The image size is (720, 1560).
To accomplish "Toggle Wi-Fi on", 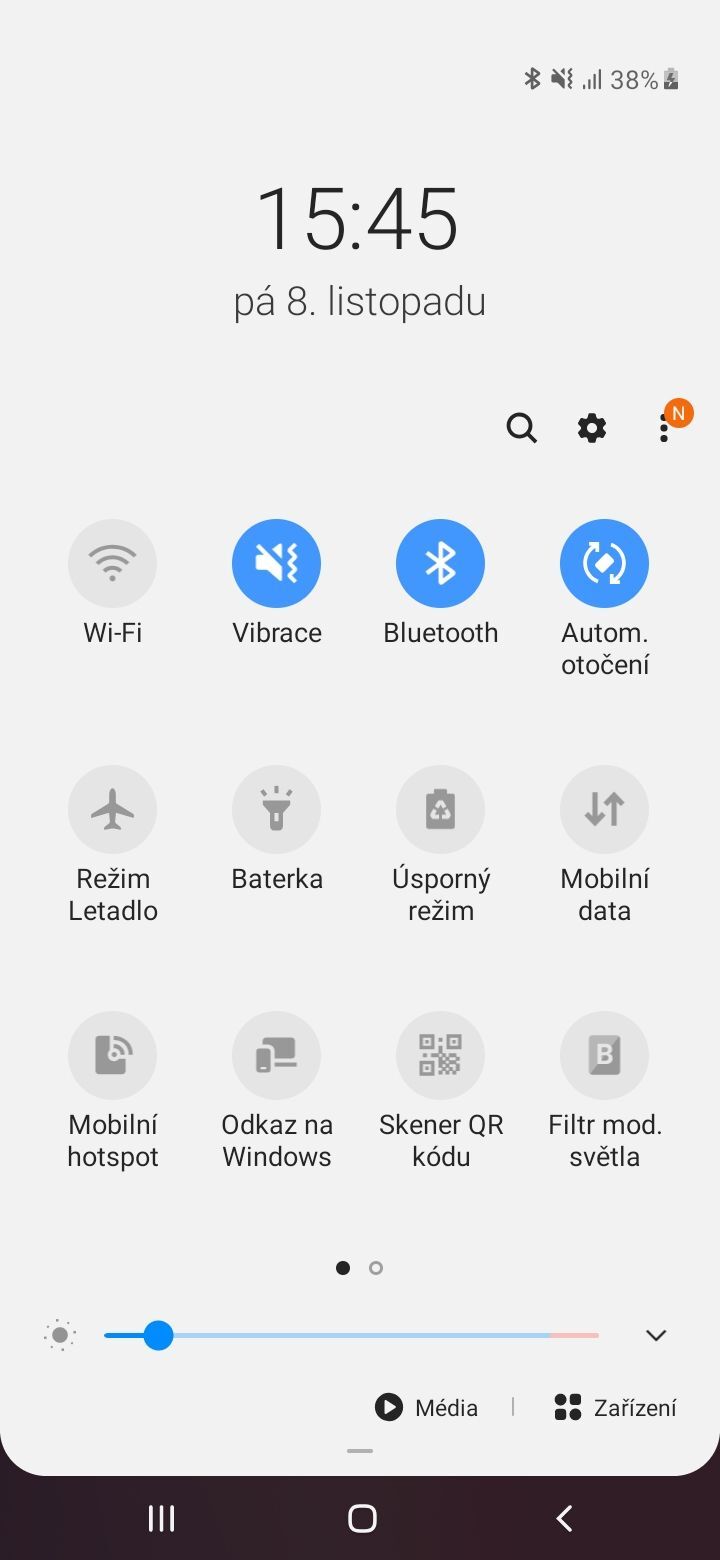I will 113,563.
